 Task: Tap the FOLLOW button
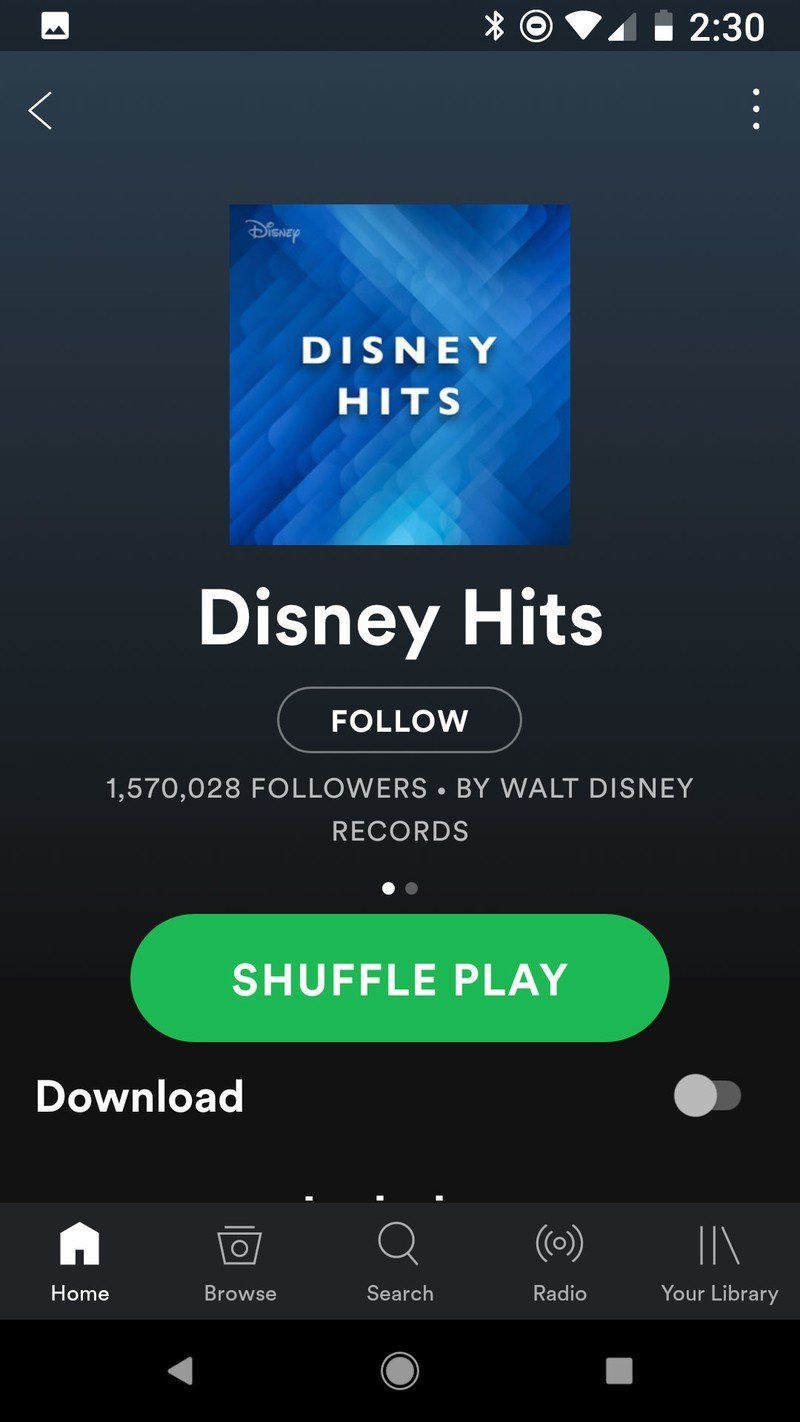point(399,719)
